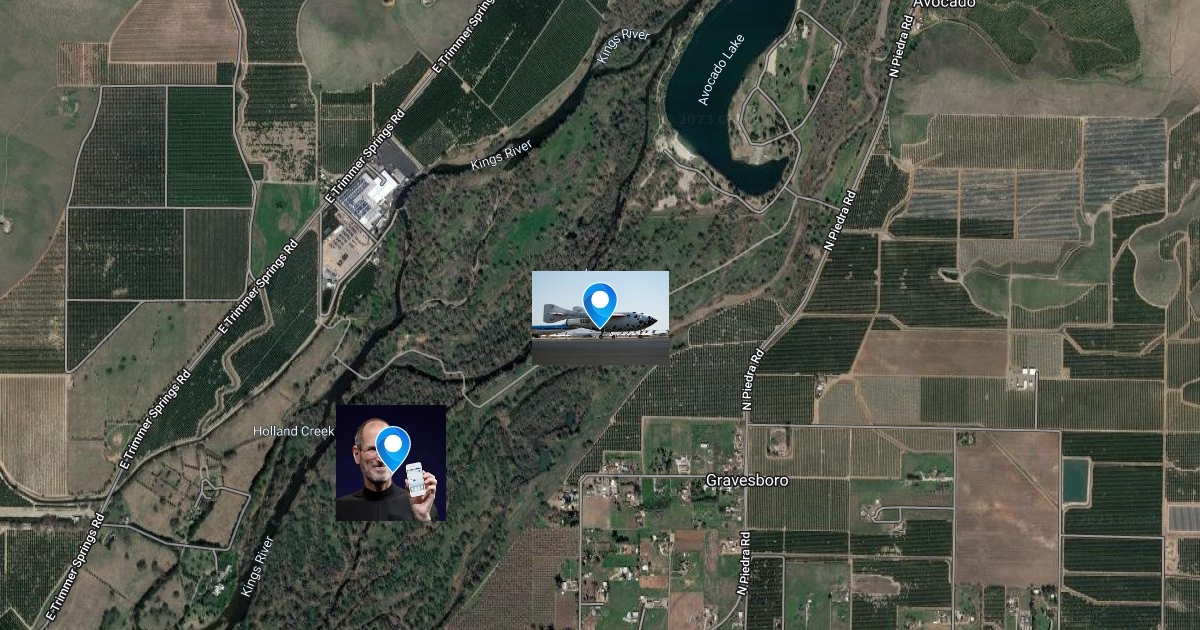Open the photo marker of man holding phone
This screenshot has height=630, width=1200.
(x=391, y=463)
